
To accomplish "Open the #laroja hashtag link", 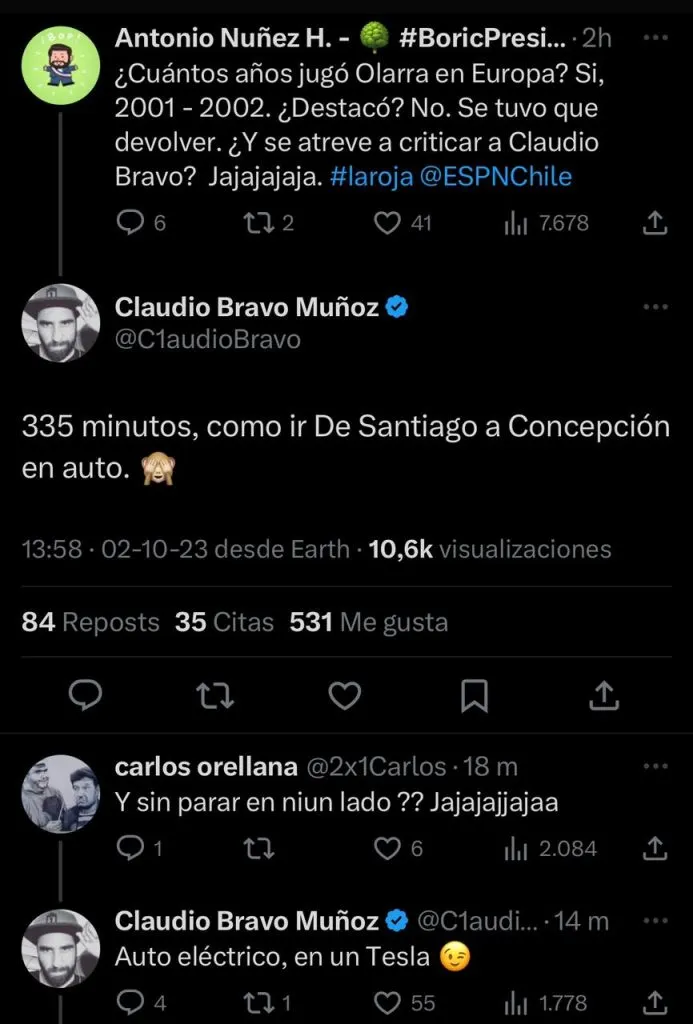I will [372, 177].
